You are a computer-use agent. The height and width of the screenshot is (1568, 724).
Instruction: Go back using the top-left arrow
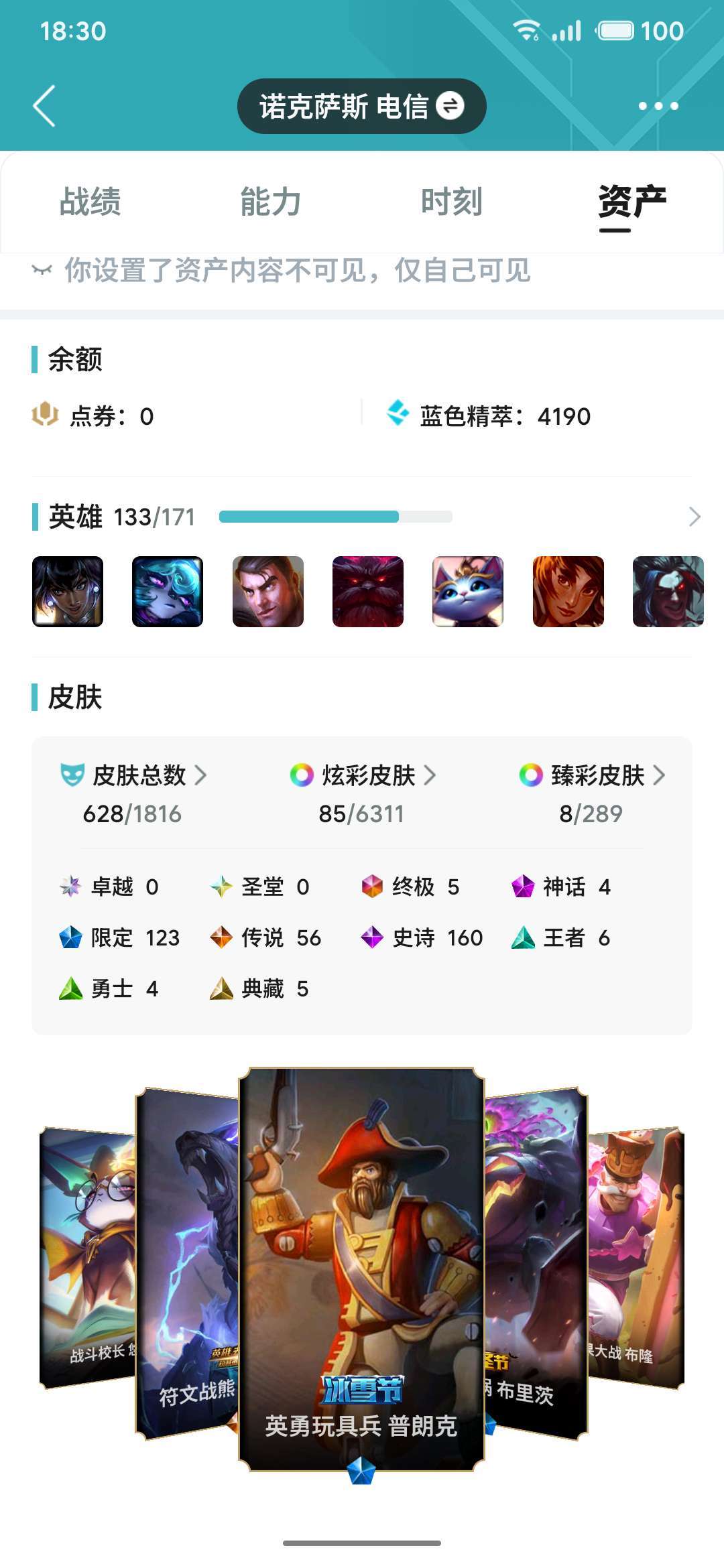tap(44, 106)
